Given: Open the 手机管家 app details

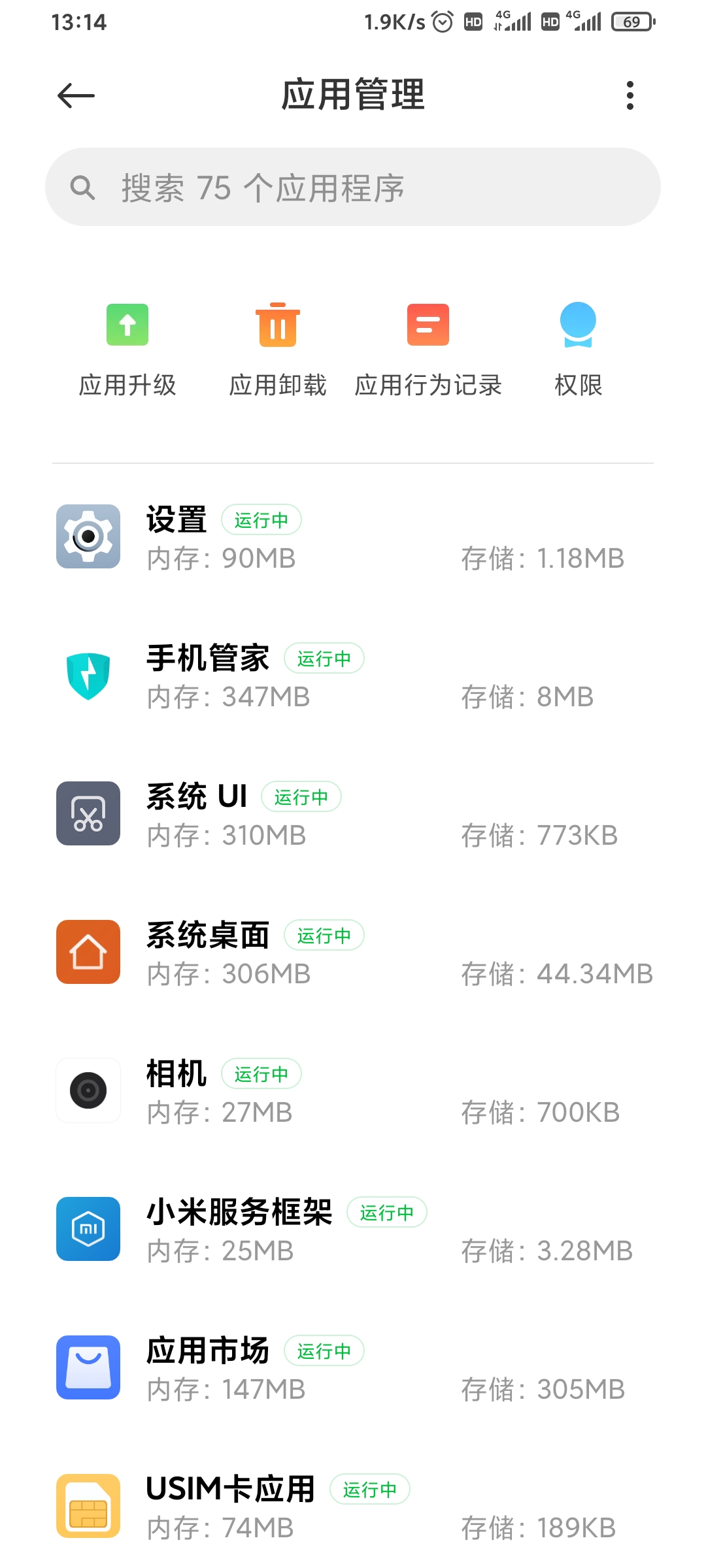Looking at the screenshot, I should pyautogui.click(x=353, y=676).
